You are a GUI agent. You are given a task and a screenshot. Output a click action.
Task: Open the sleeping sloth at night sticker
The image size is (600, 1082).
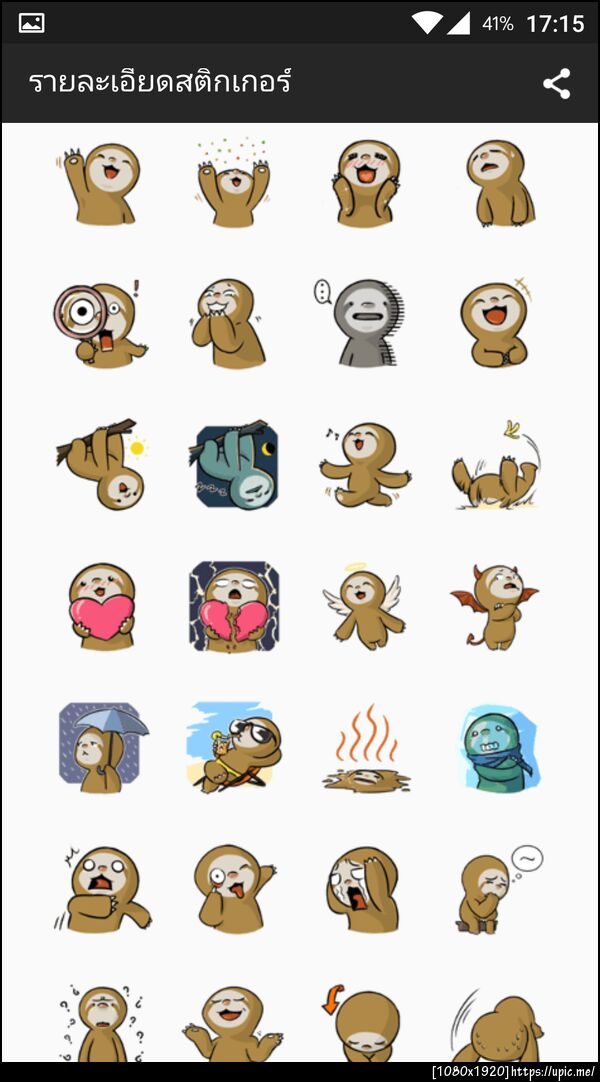(x=234, y=464)
